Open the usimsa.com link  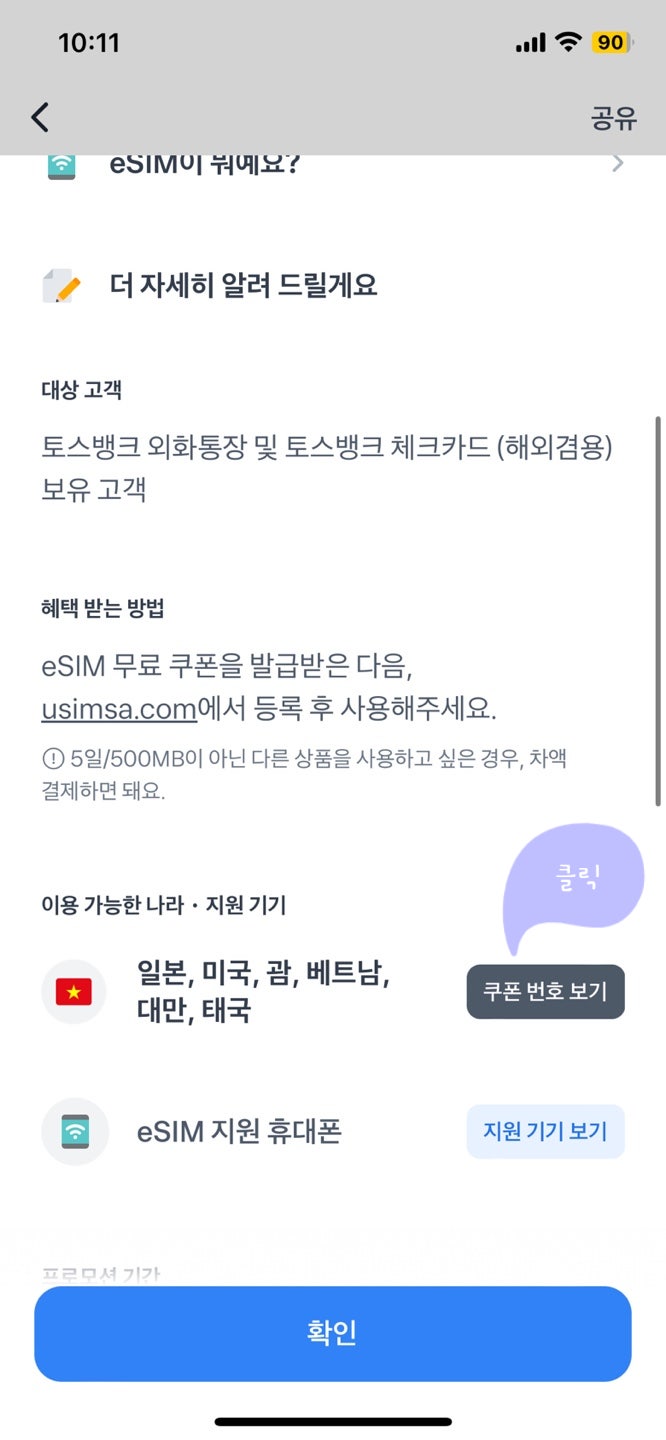119,710
